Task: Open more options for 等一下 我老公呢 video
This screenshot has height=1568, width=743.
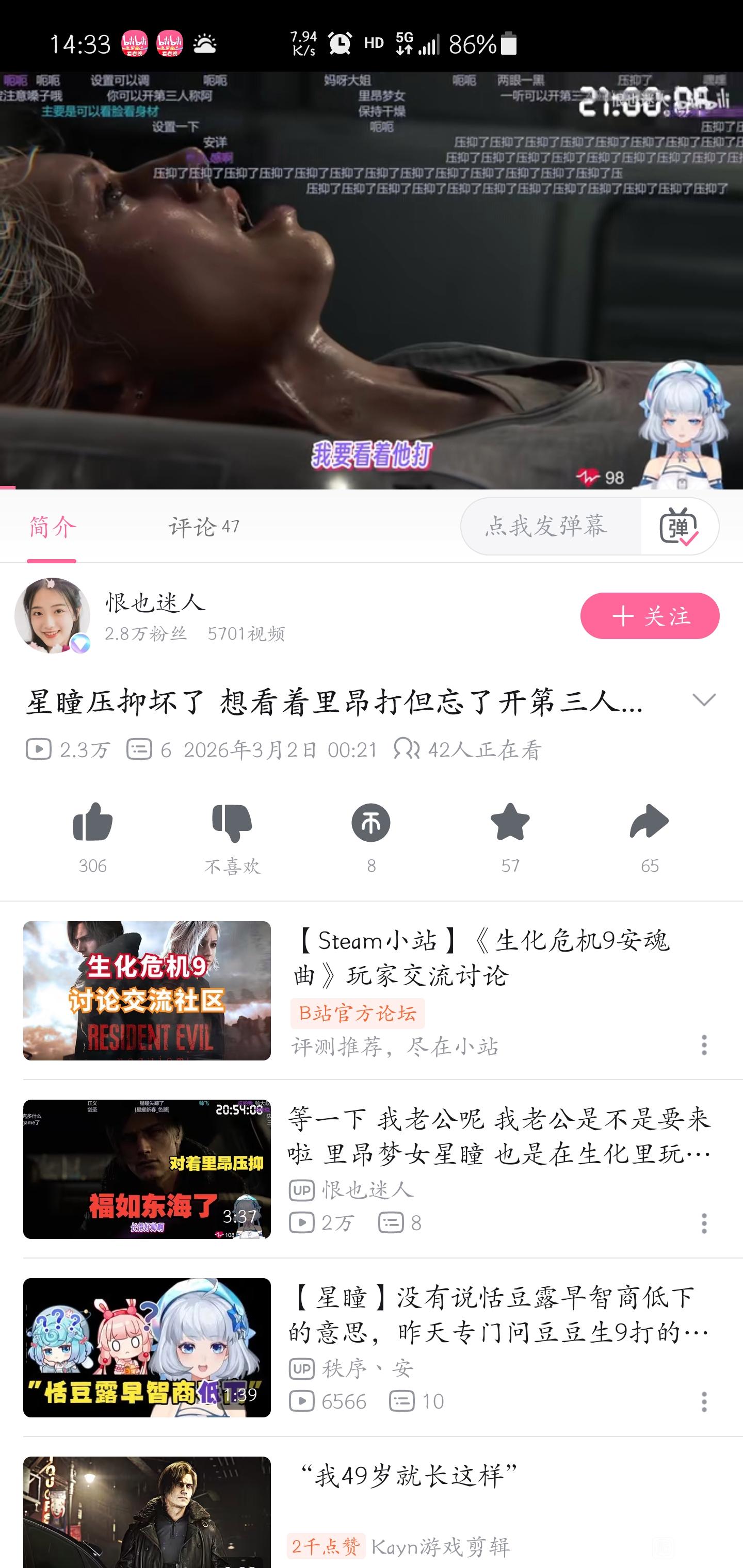Action: tap(703, 1223)
